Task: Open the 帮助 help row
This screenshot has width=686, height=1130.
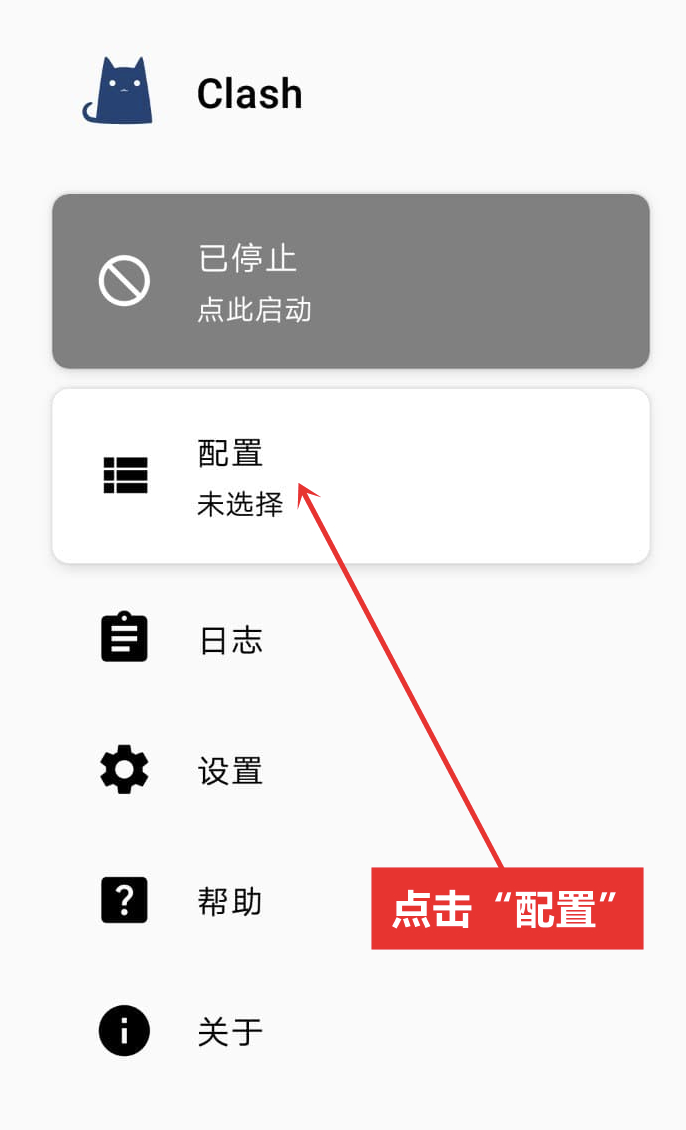Action: coord(231,901)
